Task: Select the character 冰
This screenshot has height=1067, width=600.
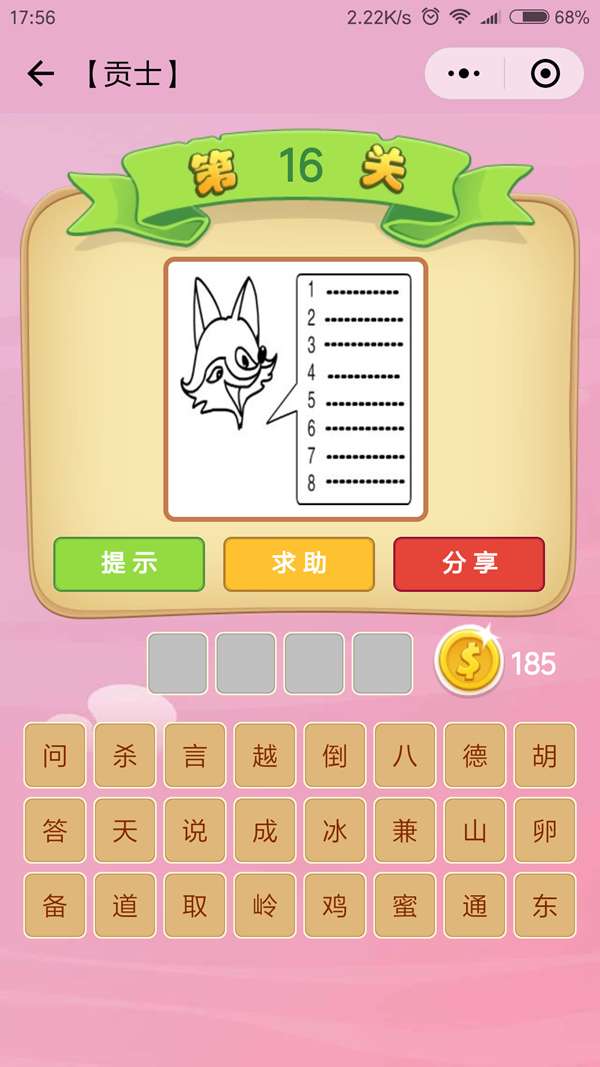Action: coord(335,830)
